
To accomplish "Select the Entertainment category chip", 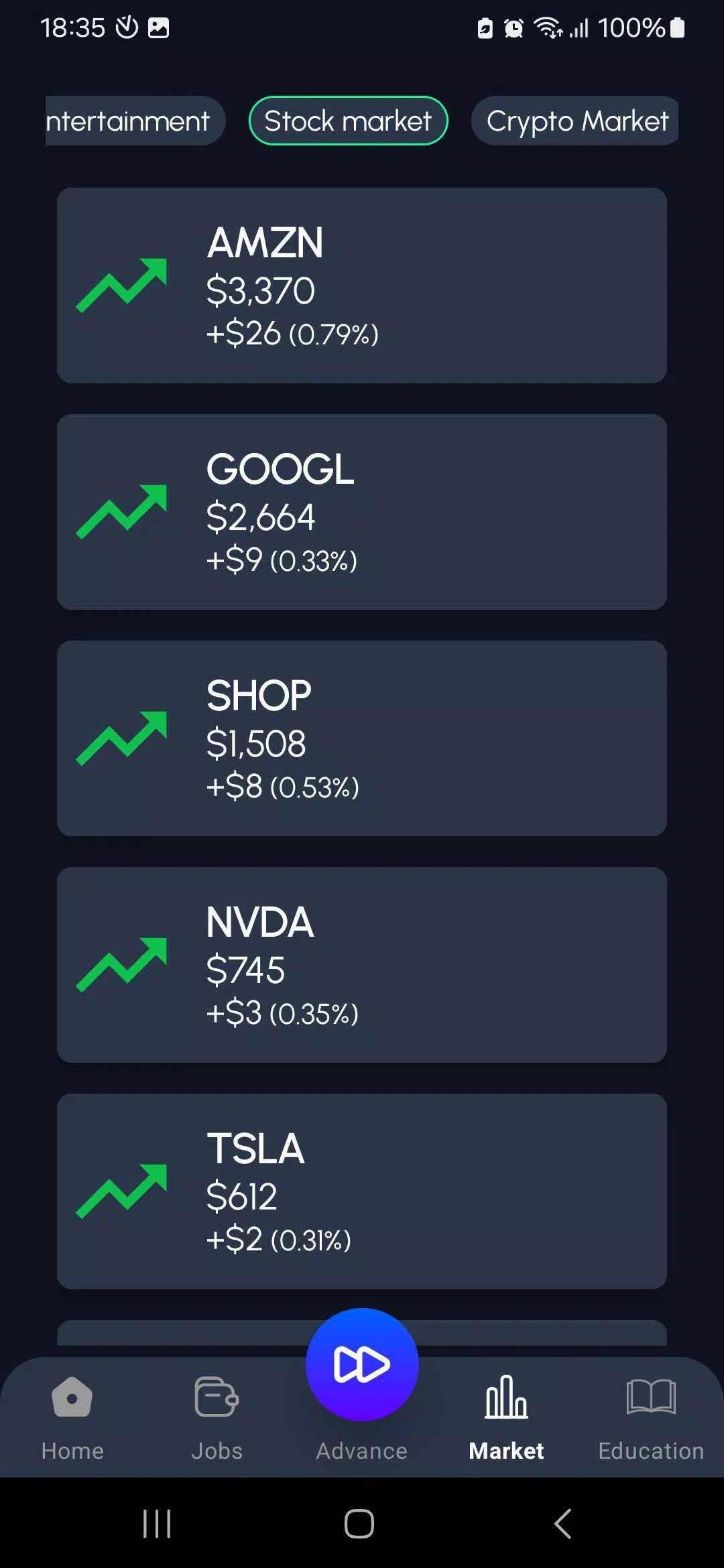I will coord(135,121).
